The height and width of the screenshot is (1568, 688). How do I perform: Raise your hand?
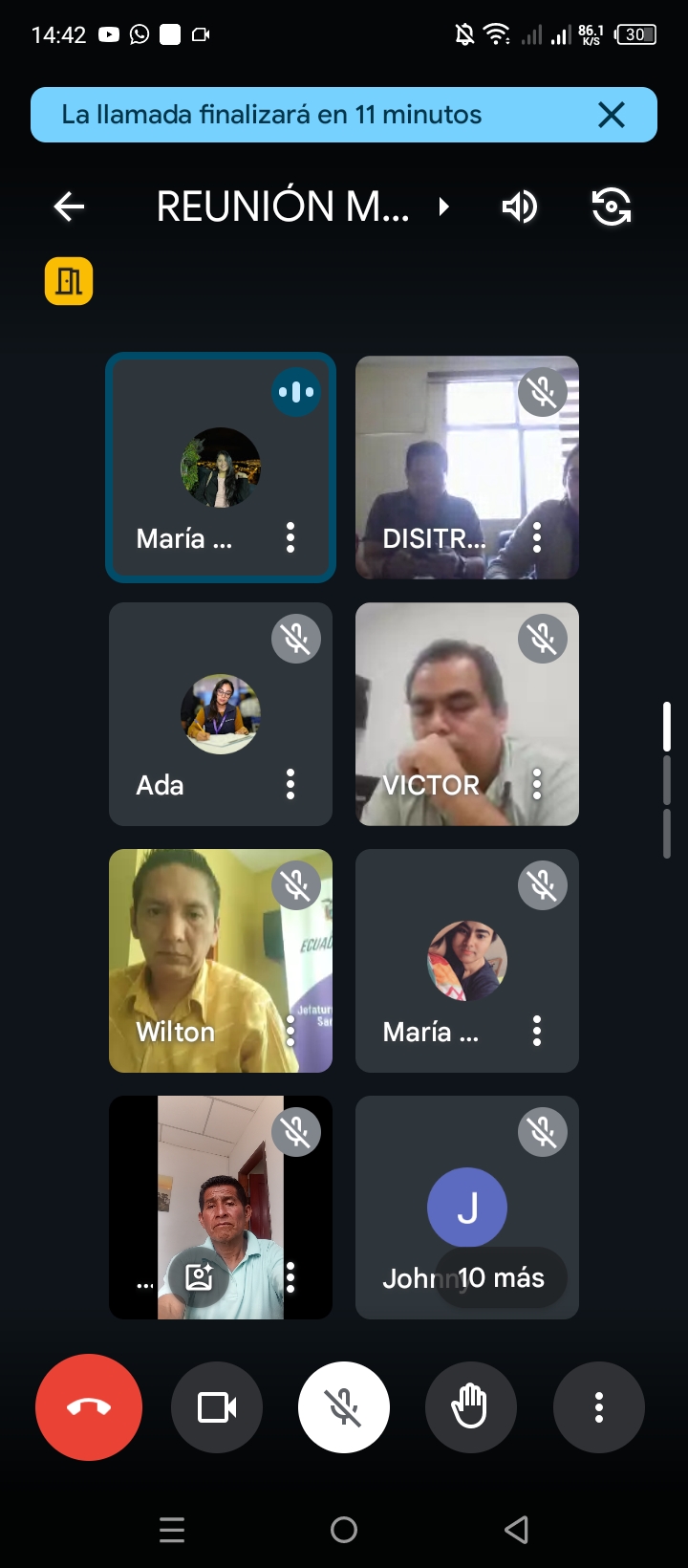click(x=470, y=1407)
